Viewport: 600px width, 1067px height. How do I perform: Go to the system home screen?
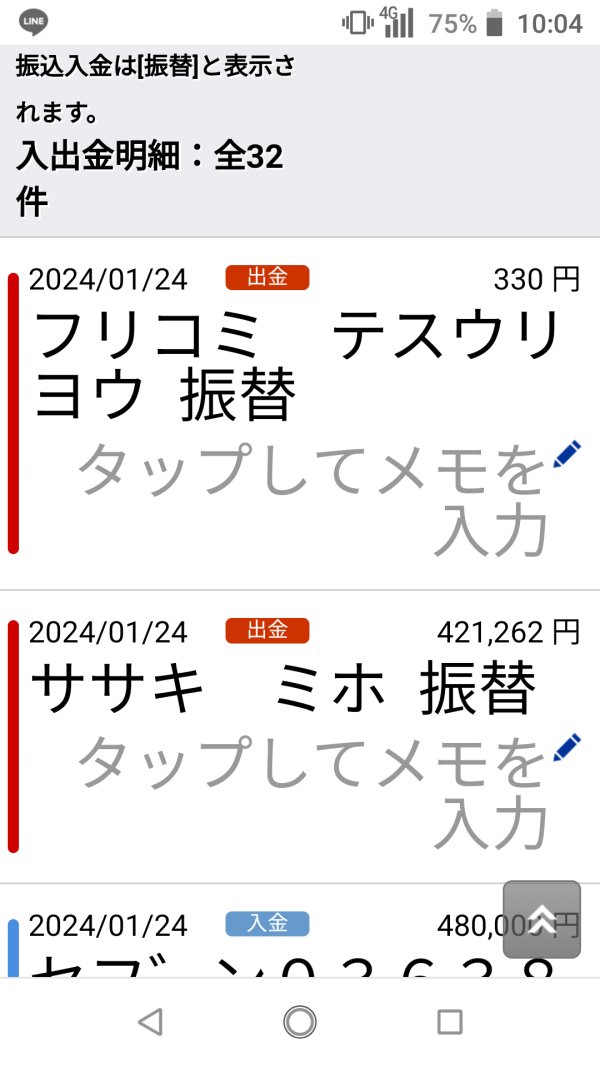tap(299, 1021)
